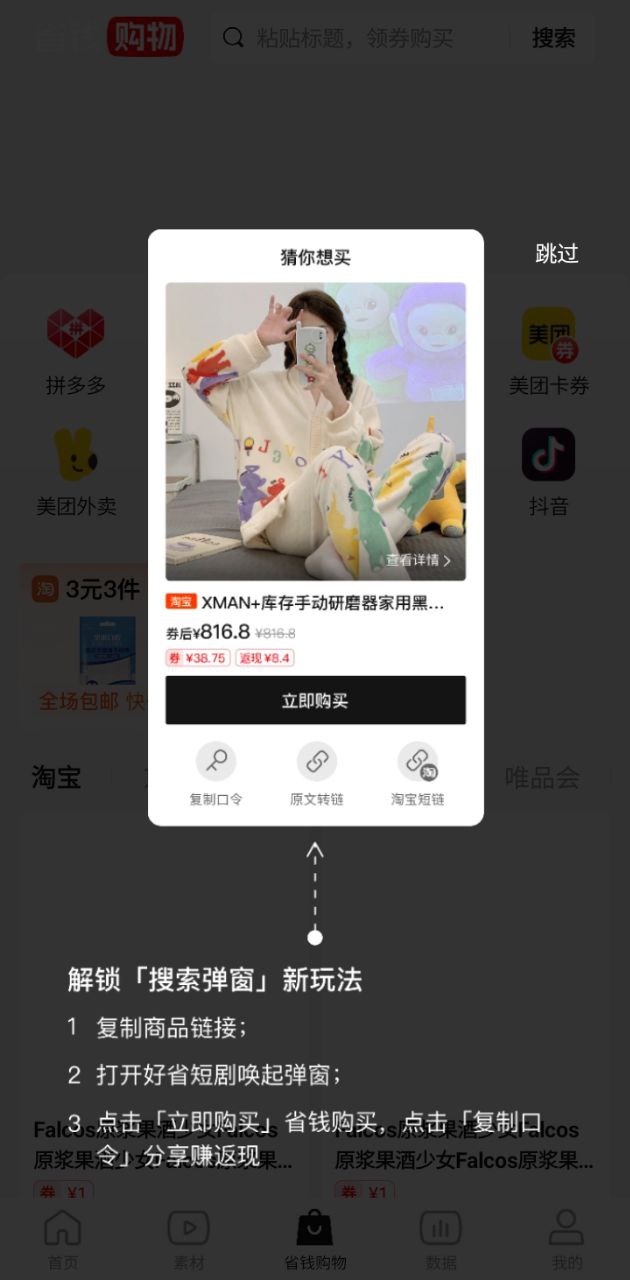This screenshot has width=630, height=1280.
Task: Tap 复制口令 to copy the code
Action: (216, 773)
